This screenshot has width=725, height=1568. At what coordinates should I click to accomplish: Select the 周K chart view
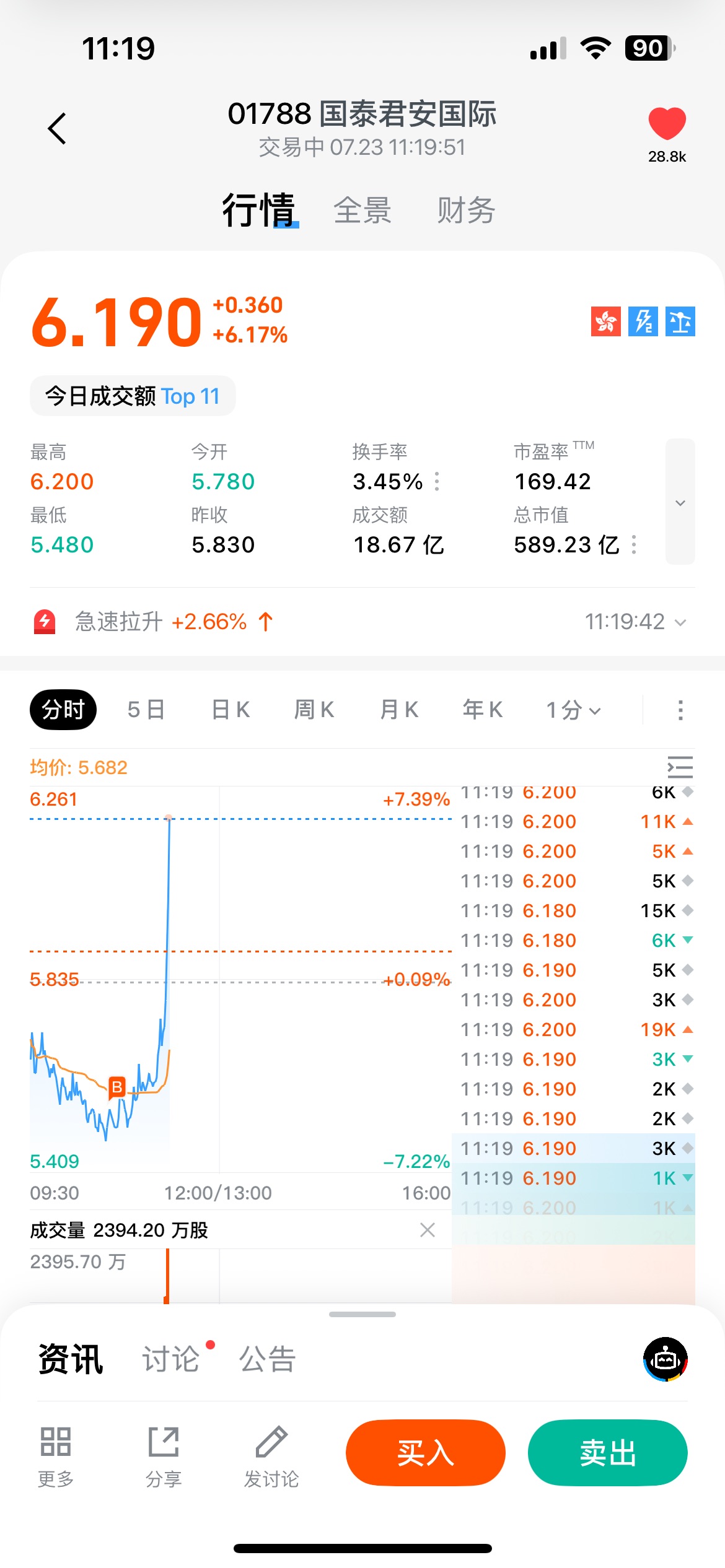point(314,709)
